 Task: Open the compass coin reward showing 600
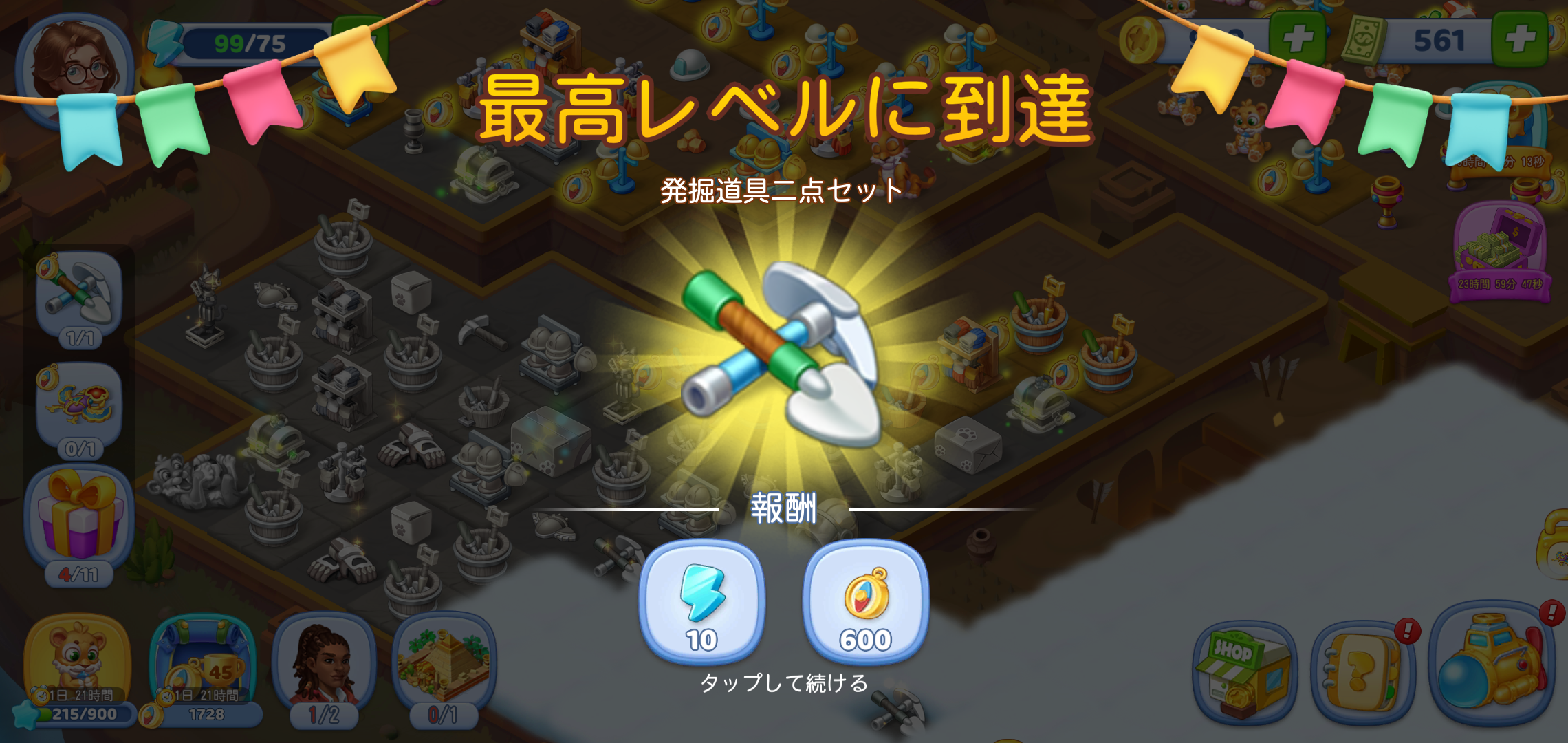866,601
